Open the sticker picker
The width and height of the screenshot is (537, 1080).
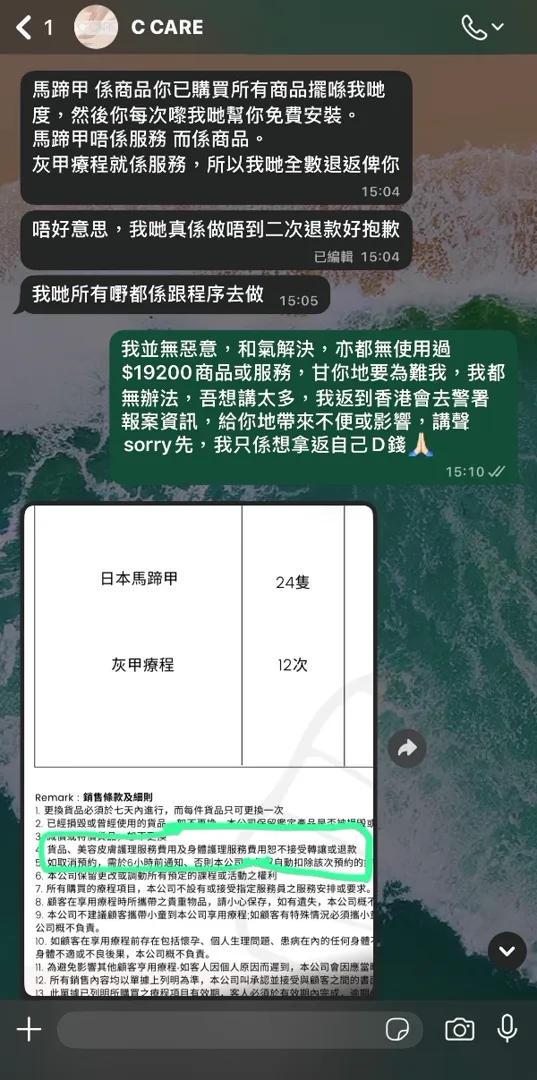coord(397,1030)
